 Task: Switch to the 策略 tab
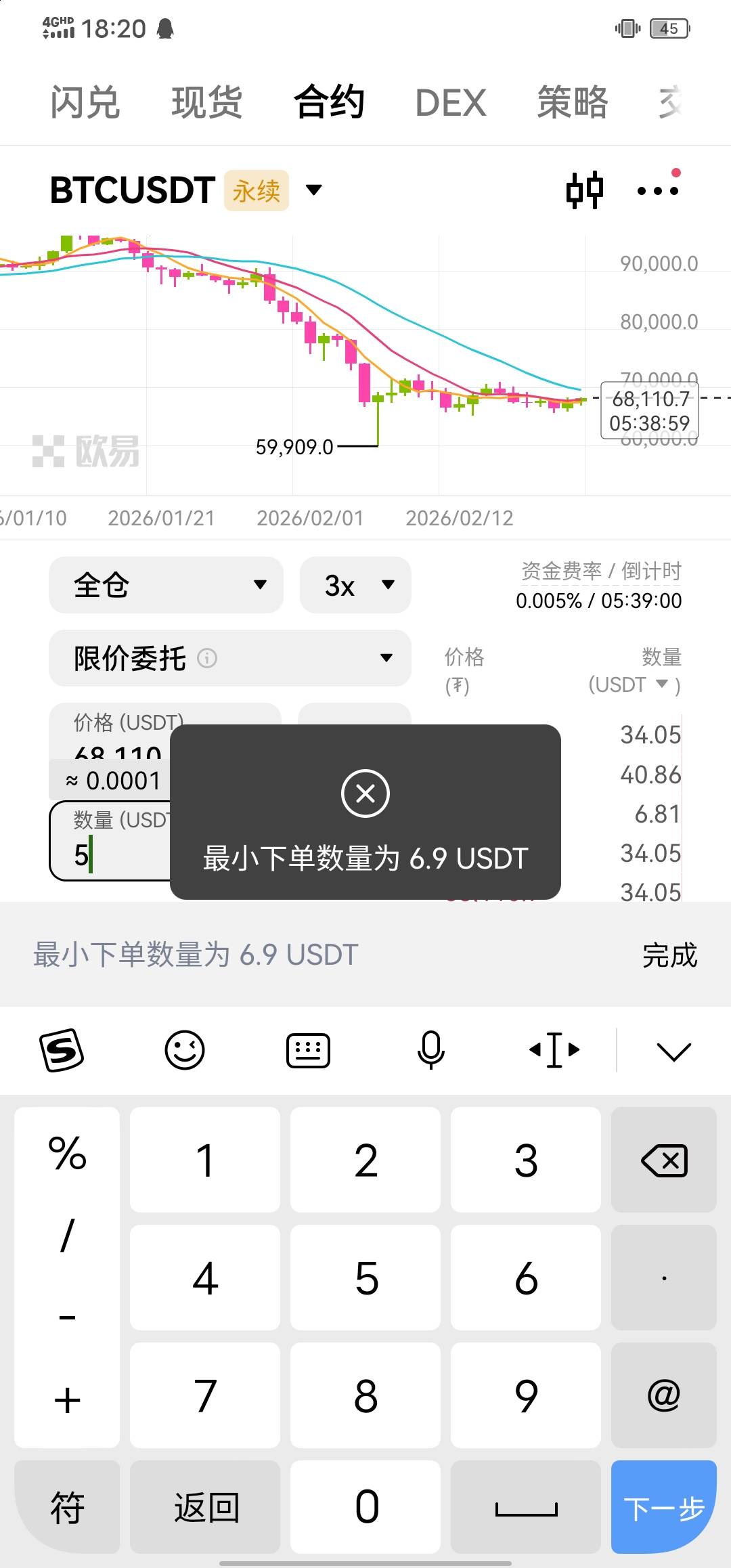pyautogui.click(x=573, y=103)
